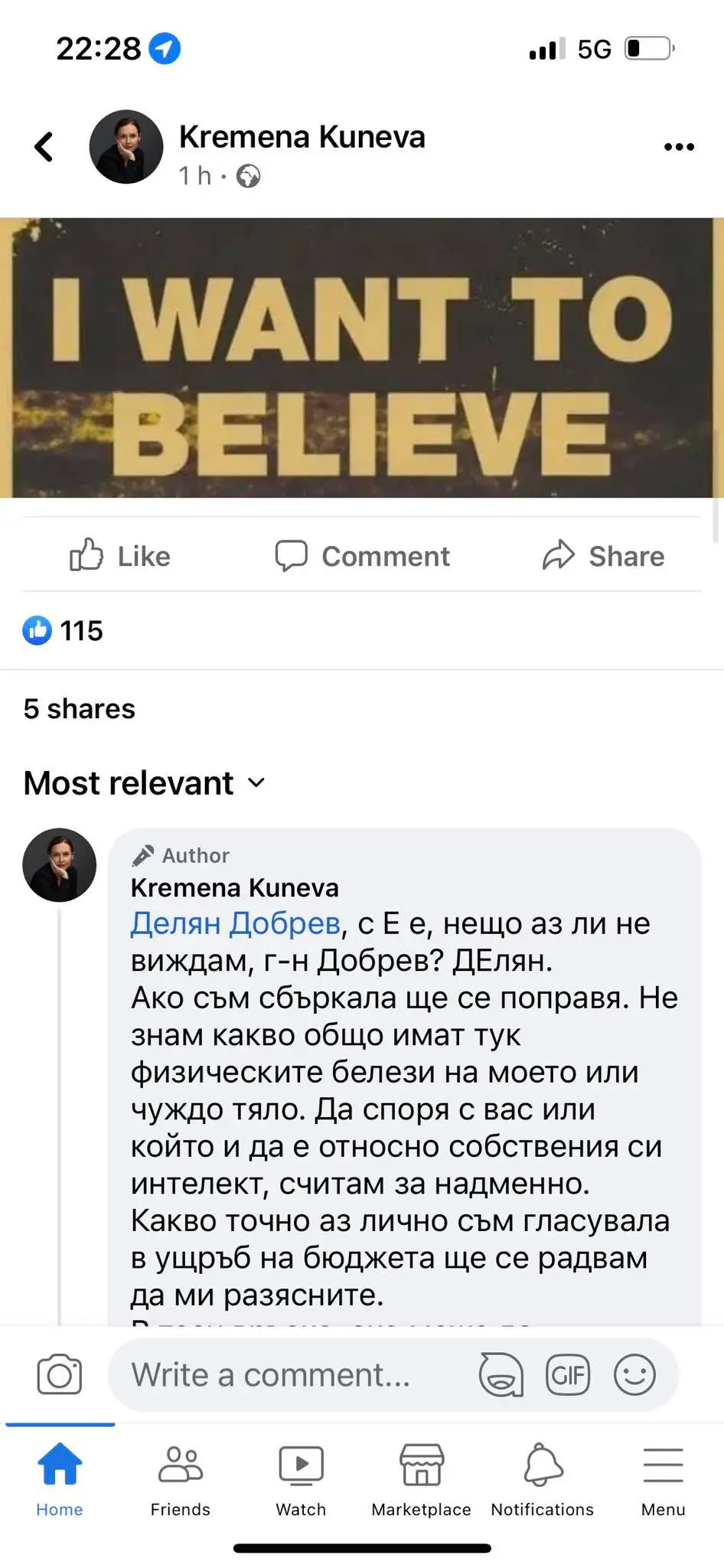Go back with the arrow icon
The height and width of the screenshot is (1568, 724).
pyautogui.click(x=44, y=147)
